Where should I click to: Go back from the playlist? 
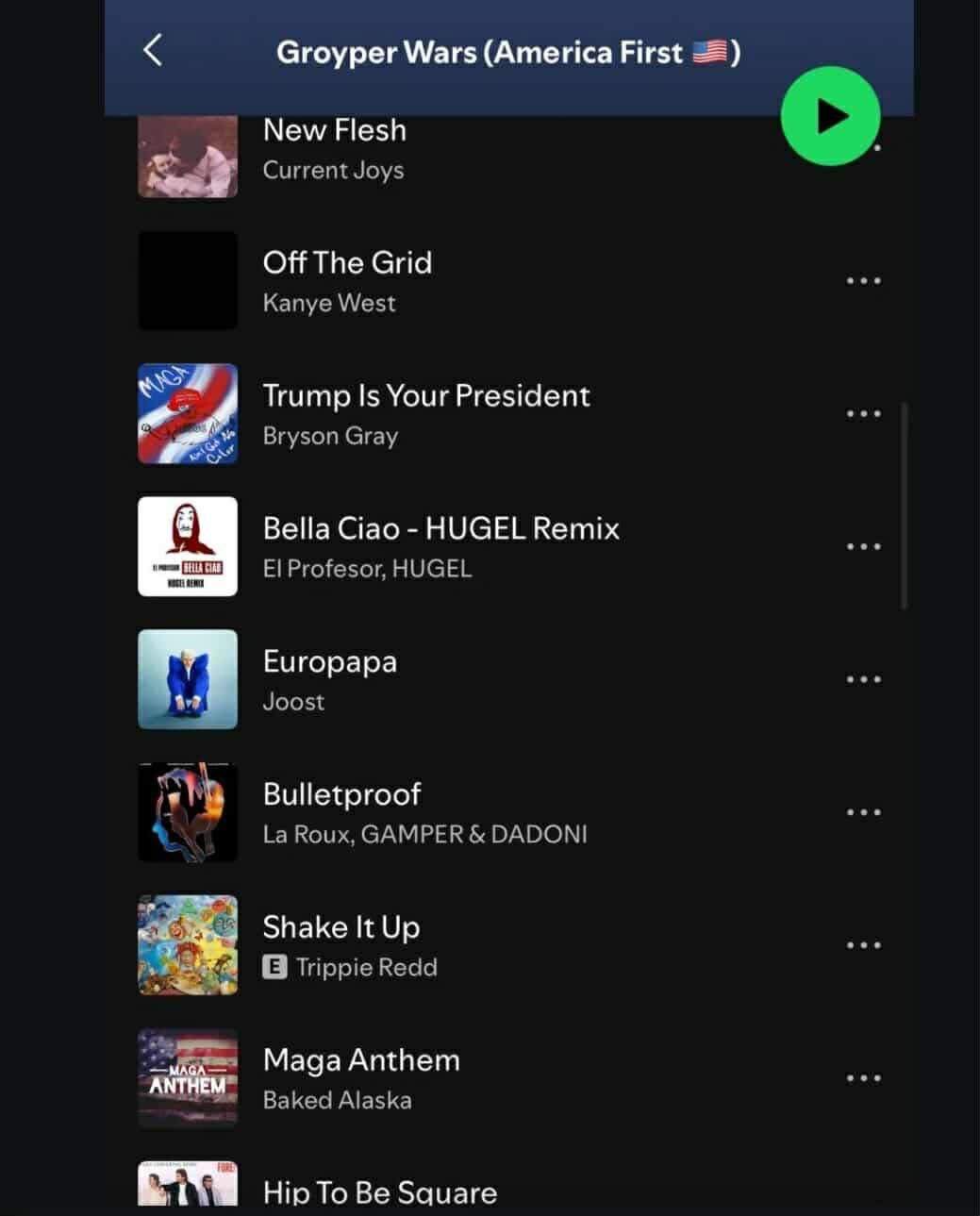click(x=153, y=51)
